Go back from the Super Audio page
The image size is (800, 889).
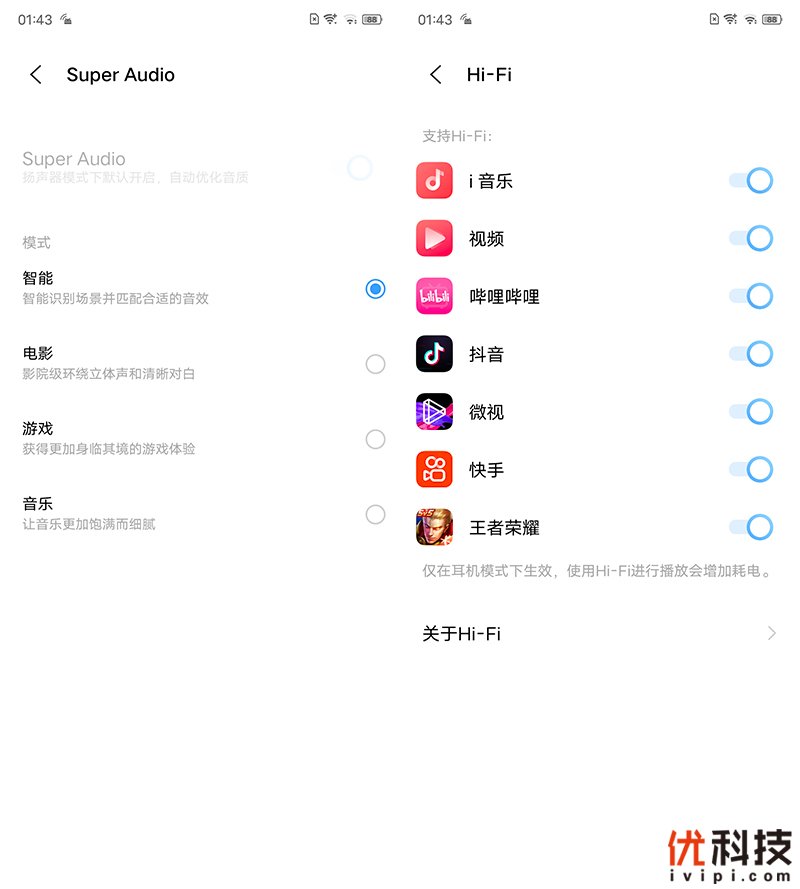click(36, 75)
